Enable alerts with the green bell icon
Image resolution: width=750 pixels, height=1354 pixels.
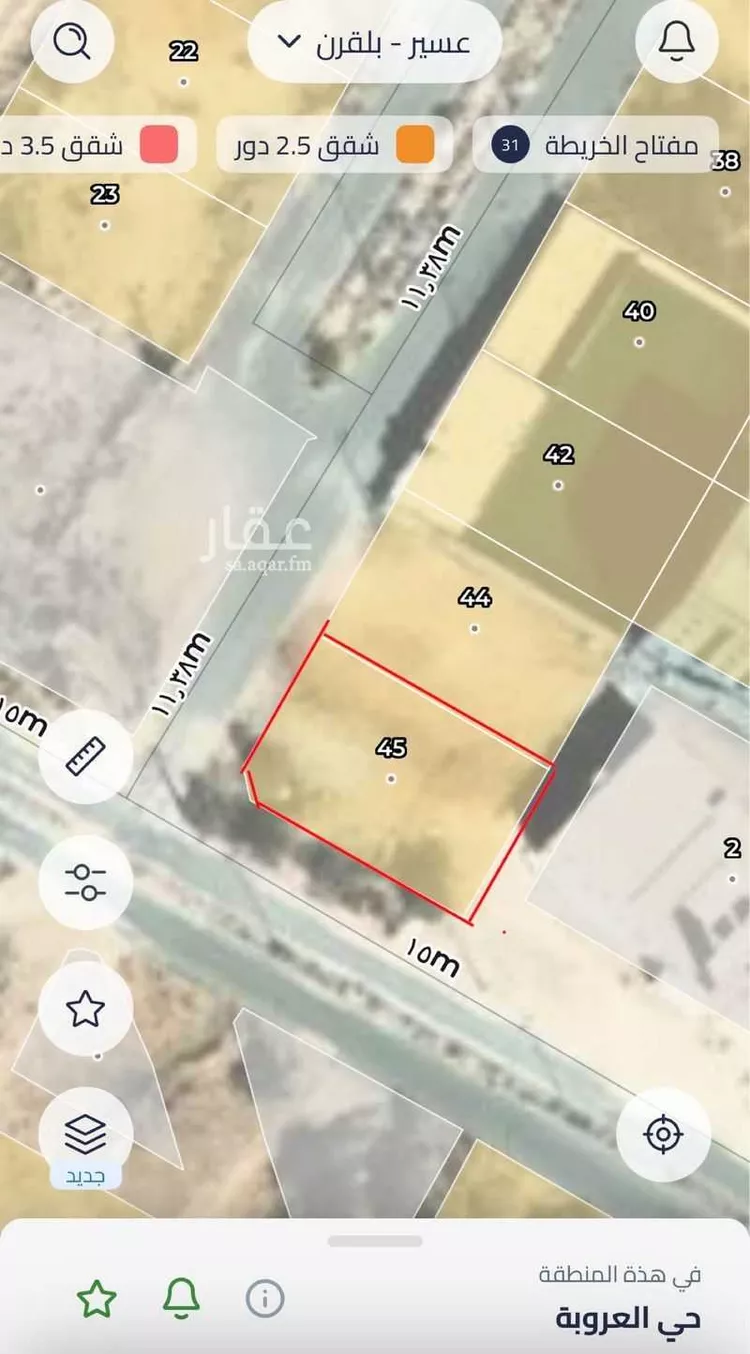[x=181, y=1298]
